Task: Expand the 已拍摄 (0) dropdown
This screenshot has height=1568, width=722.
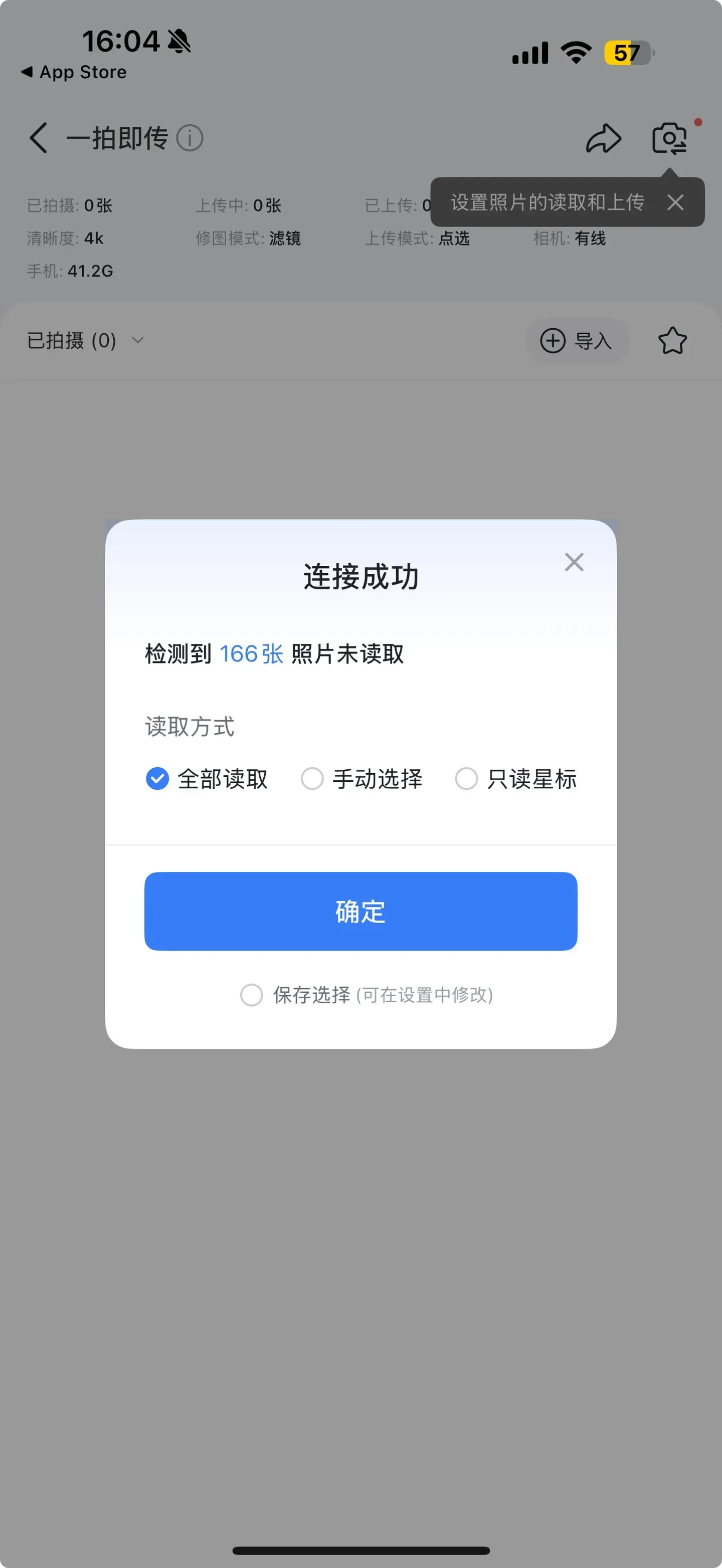Action: click(x=85, y=341)
